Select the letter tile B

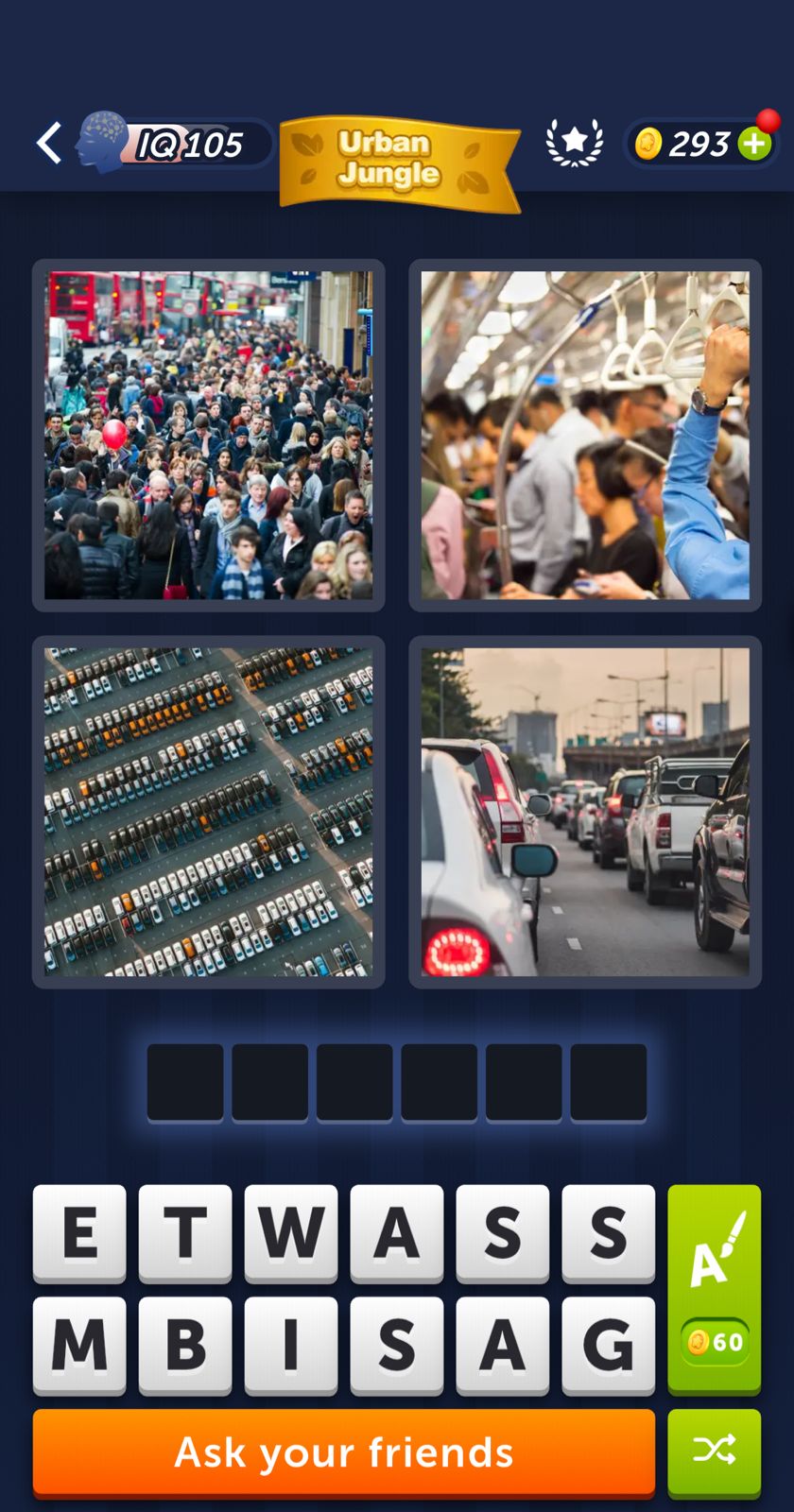coord(185,1344)
